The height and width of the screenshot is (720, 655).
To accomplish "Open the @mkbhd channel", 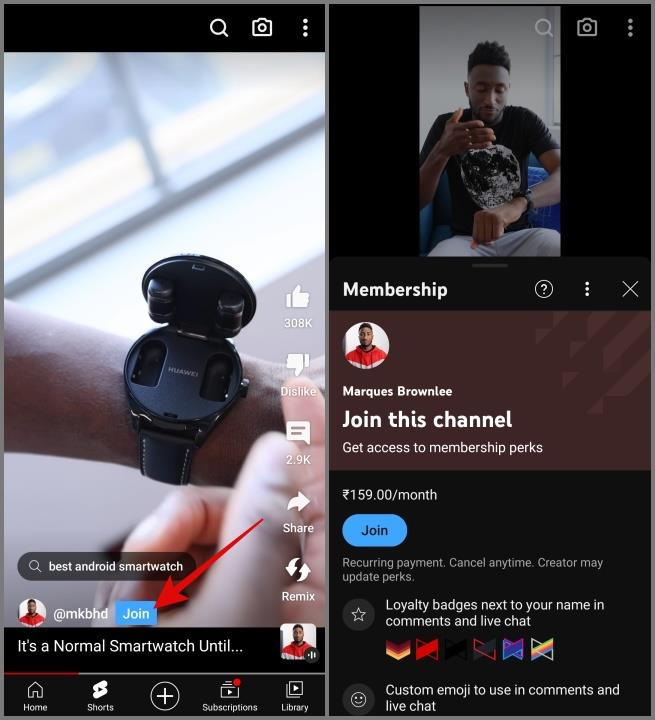I will click(80, 613).
